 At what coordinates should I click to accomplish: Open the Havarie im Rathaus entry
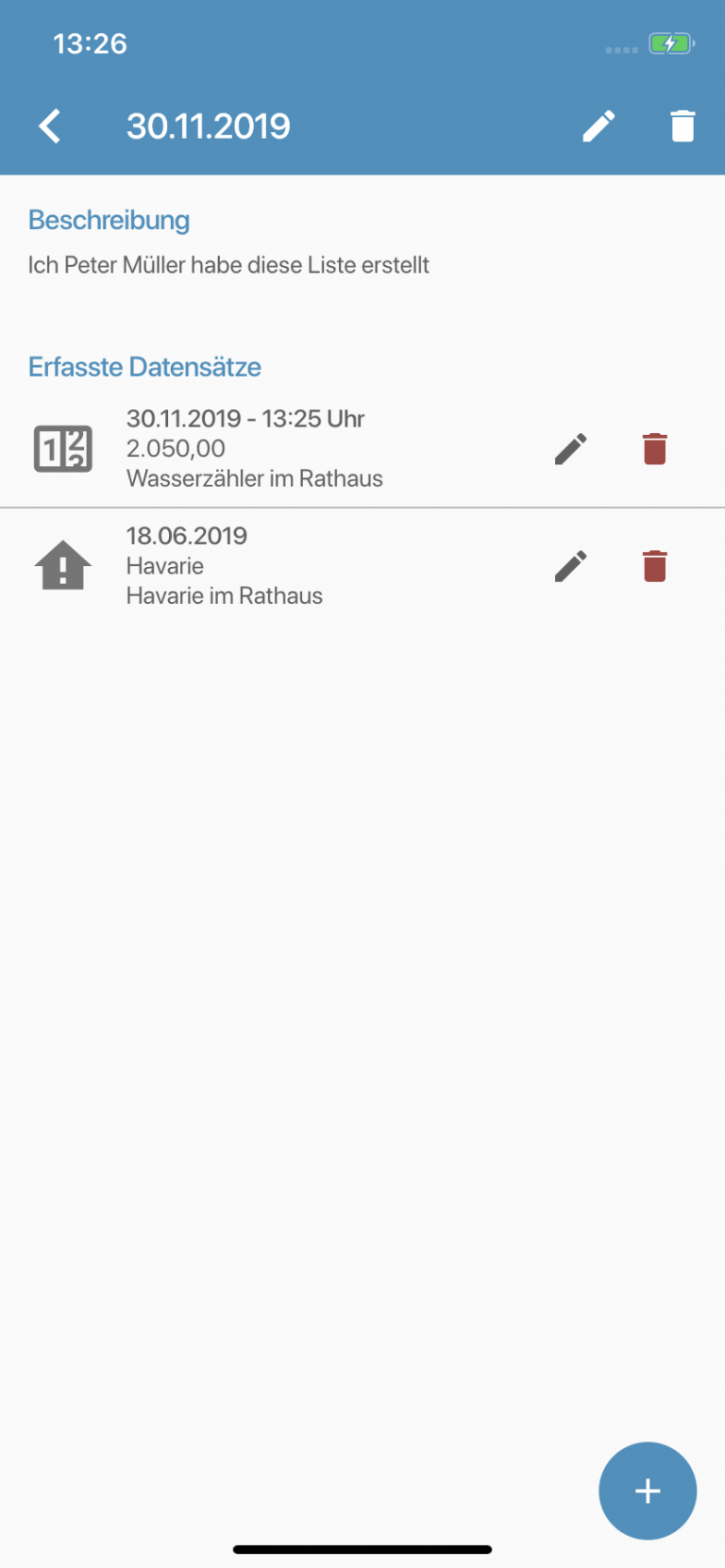click(225, 566)
